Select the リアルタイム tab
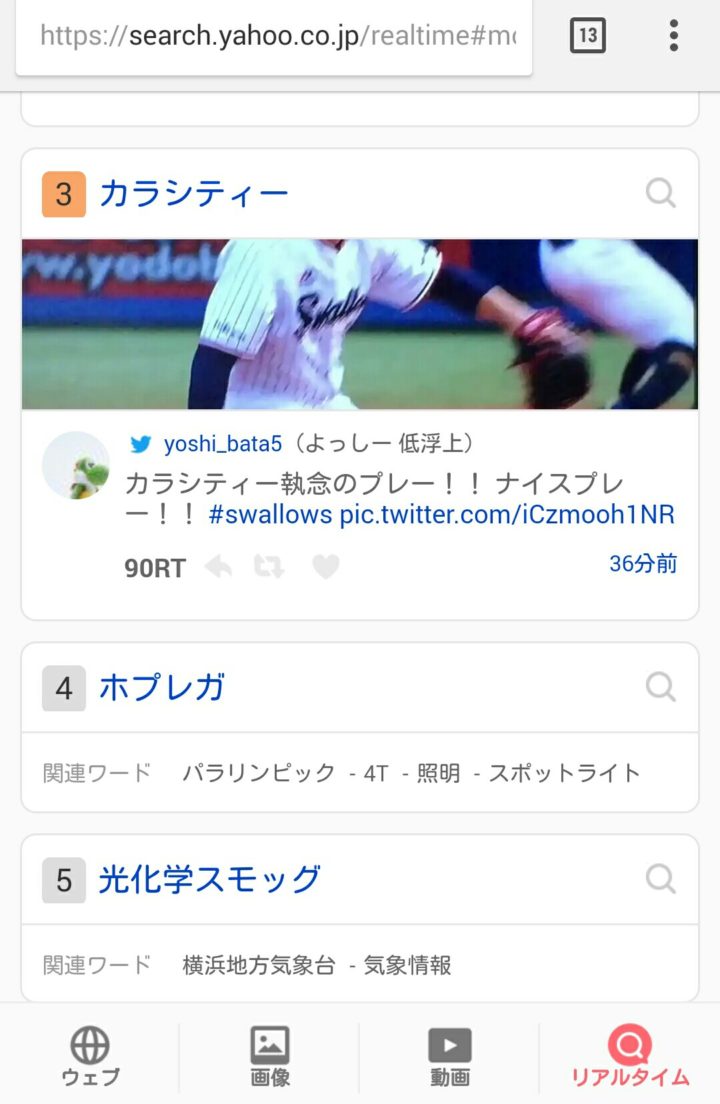The width and height of the screenshot is (720, 1104). (630, 1056)
